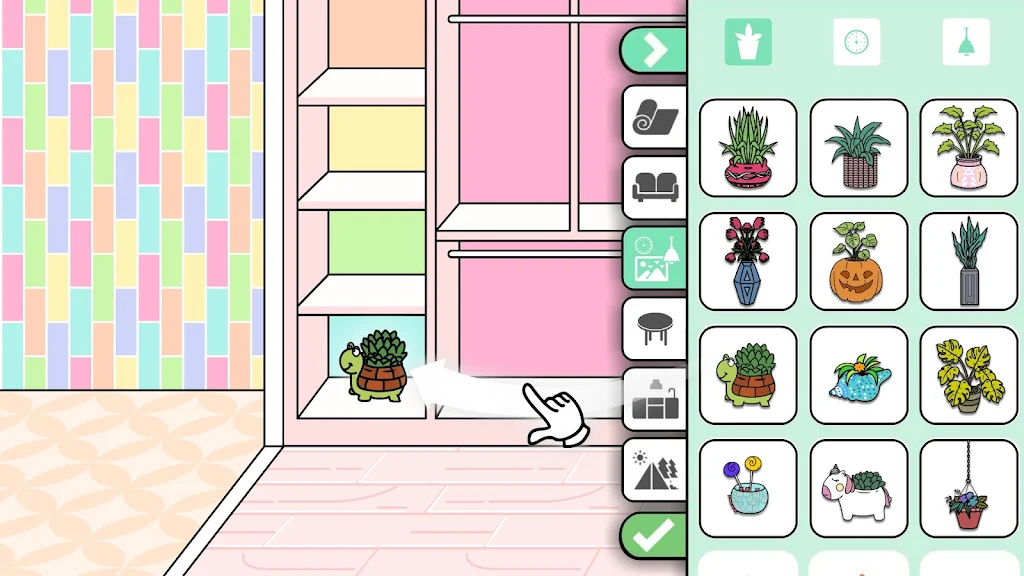Choose the lollipop candy pot

(748, 489)
